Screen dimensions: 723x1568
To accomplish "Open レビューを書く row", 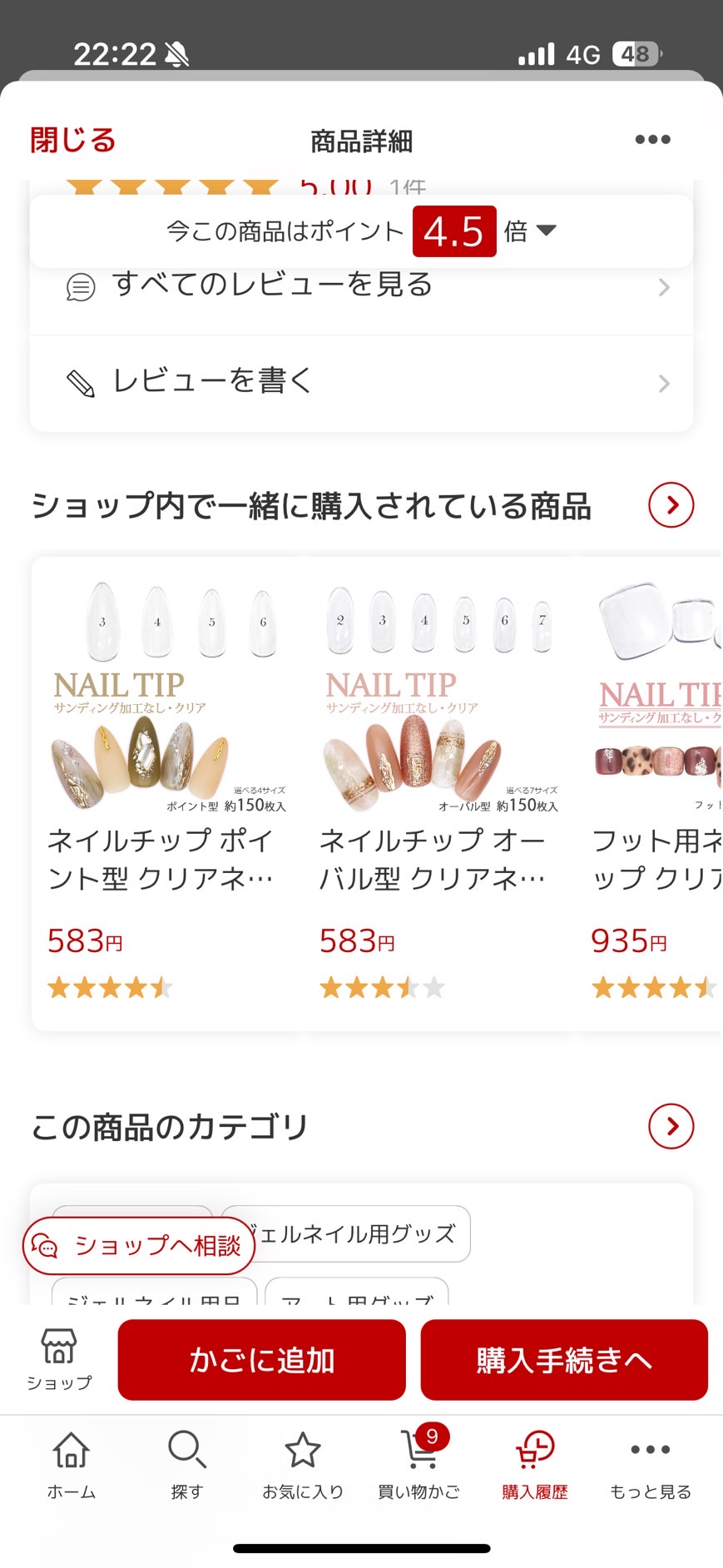I will point(361,383).
